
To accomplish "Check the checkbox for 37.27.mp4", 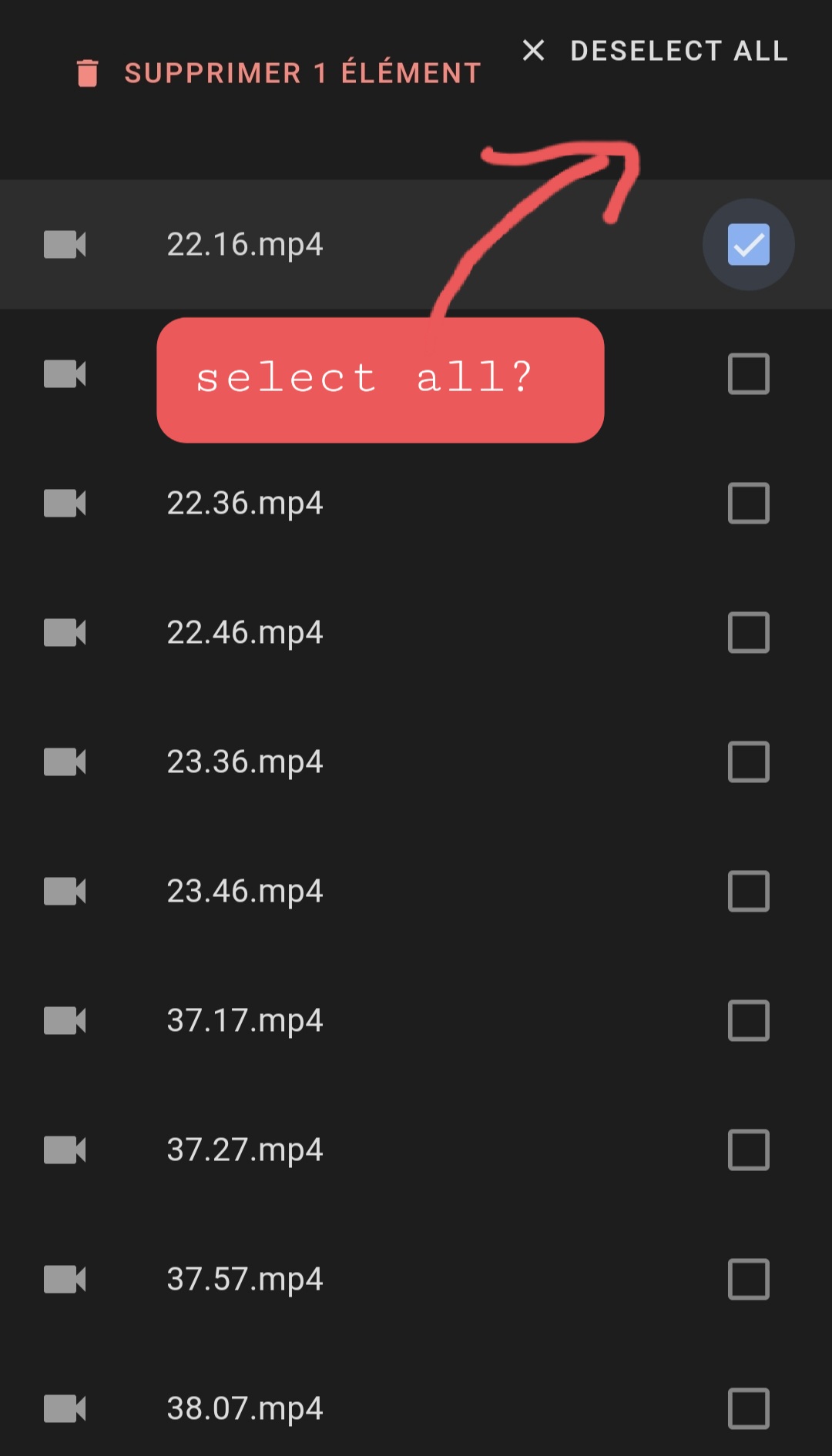I will pyautogui.click(x=748, y=1150).
